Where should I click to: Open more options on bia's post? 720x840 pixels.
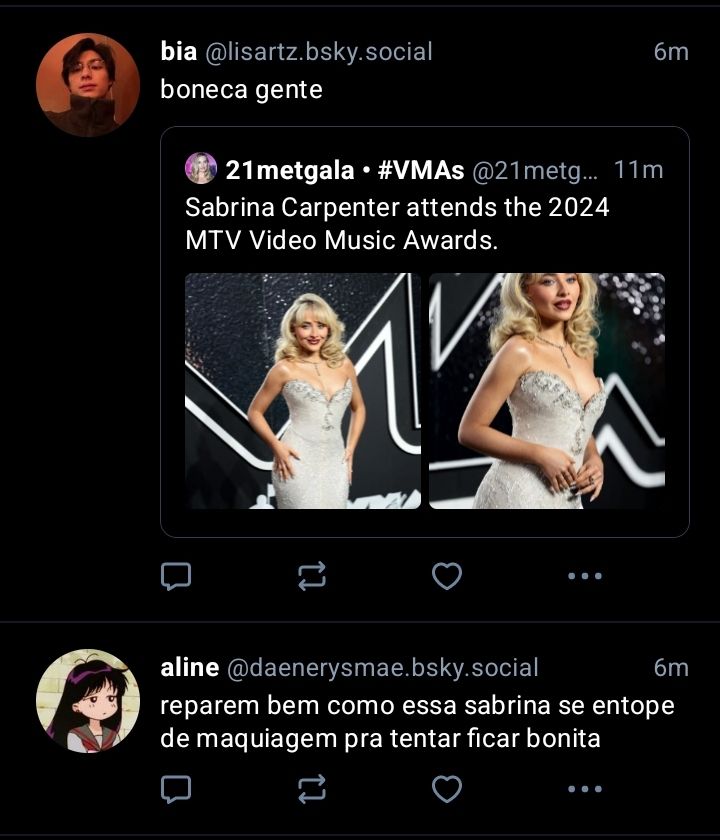[584, 575]
